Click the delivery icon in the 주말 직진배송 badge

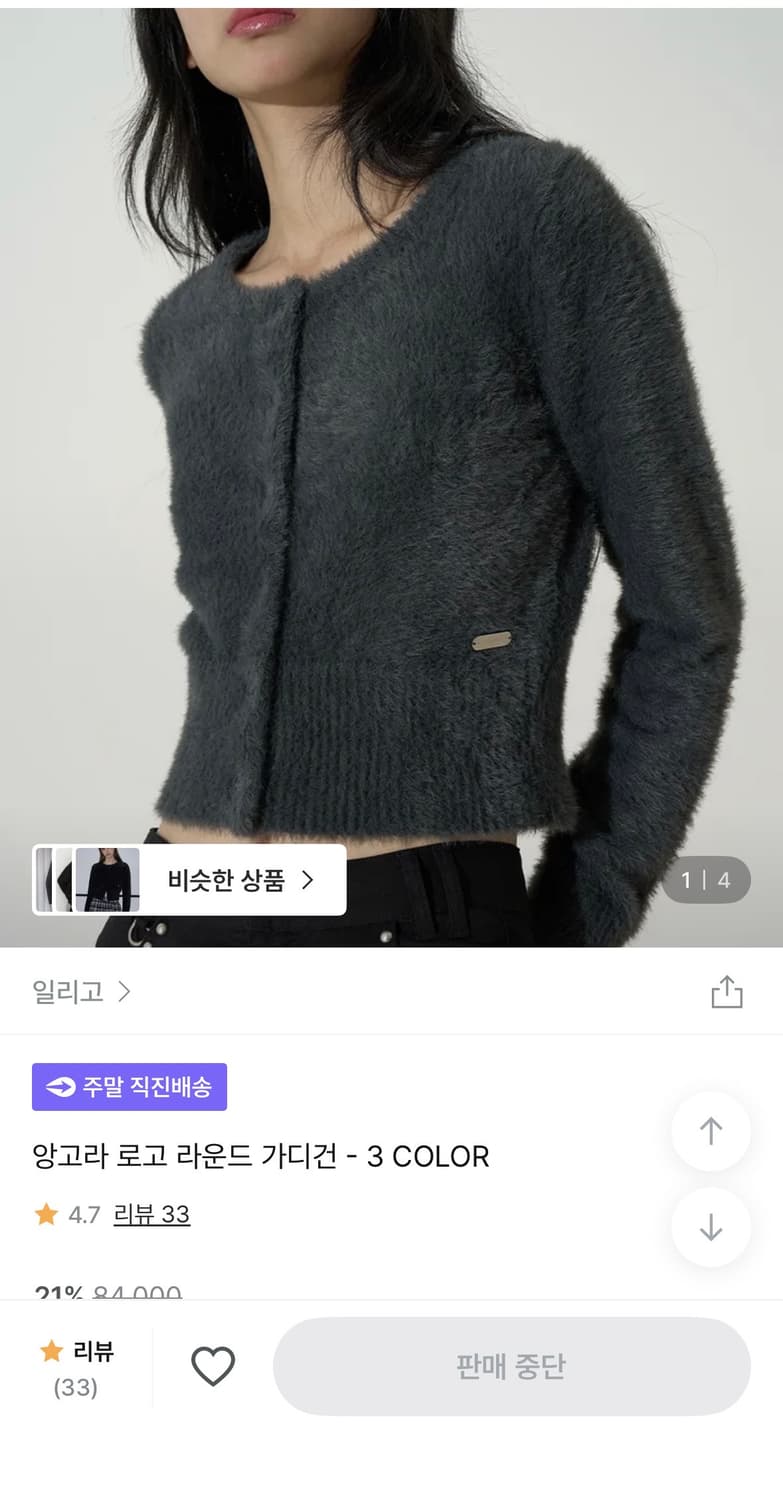click(59, 1086)
